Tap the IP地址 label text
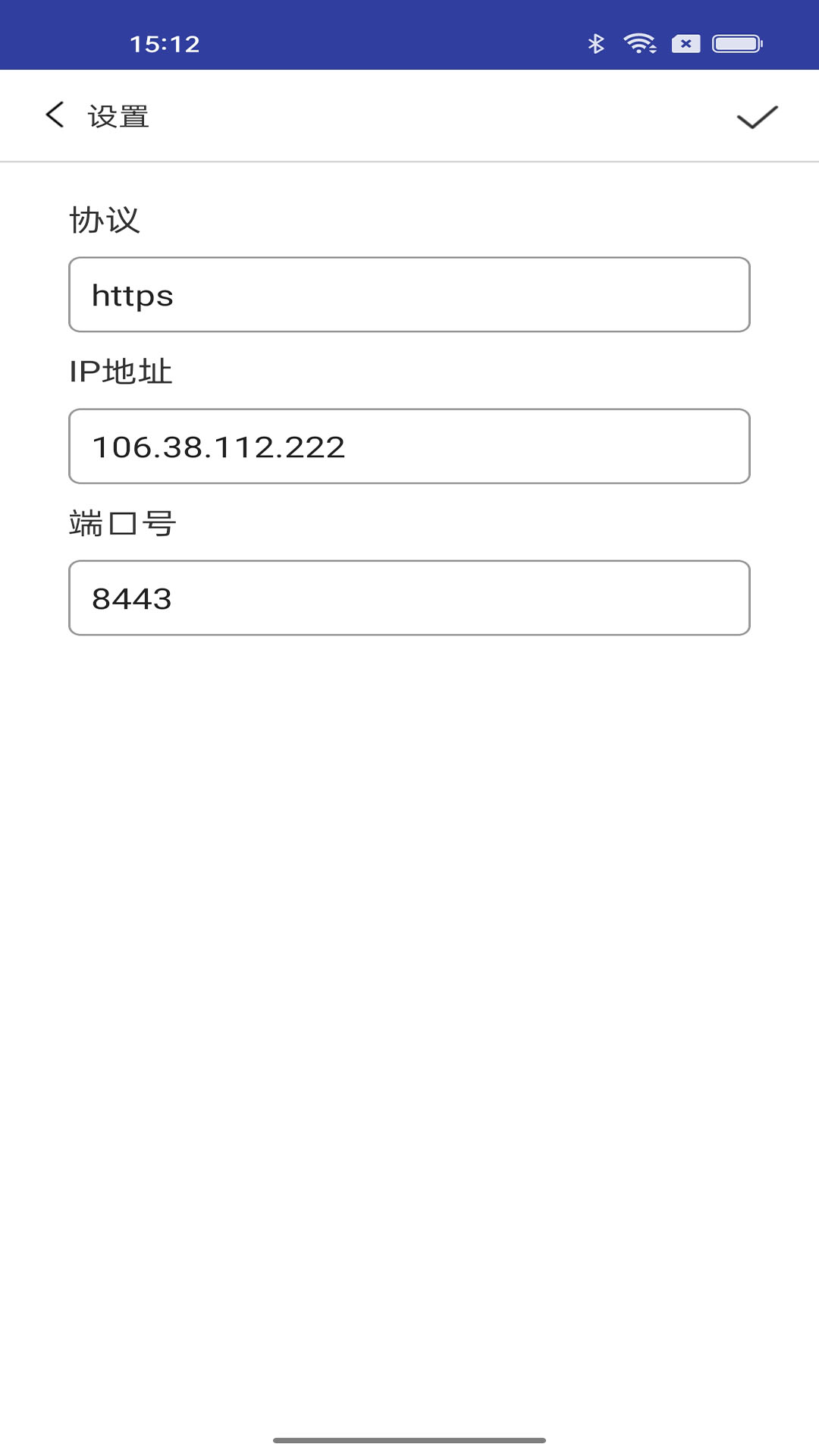Image resolution: width=819 pixels, height=1456 pixels. tap(121, 372)
